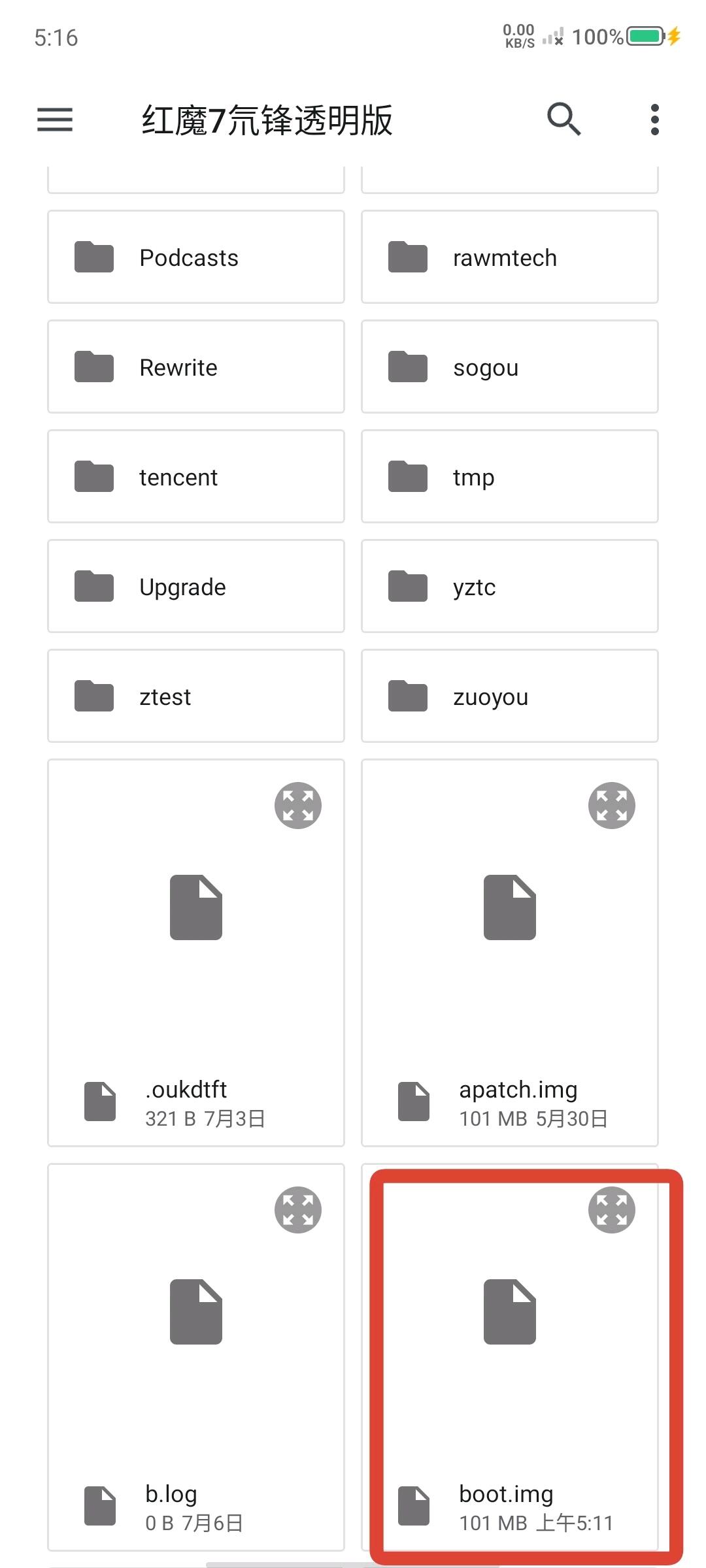Viewport: 706px width, 1568px height.
Task: Open the yztc folder
Action: [509, 587]
